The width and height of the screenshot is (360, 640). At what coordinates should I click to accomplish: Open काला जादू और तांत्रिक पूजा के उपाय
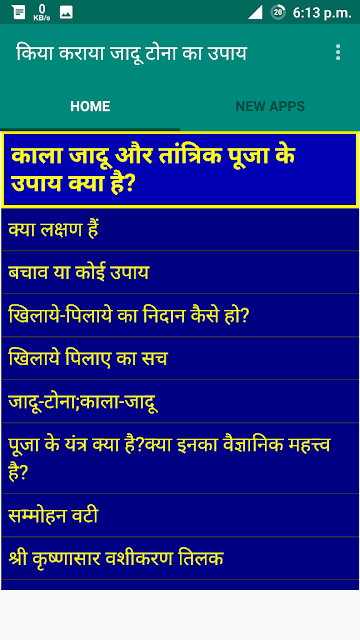[180, 169]
